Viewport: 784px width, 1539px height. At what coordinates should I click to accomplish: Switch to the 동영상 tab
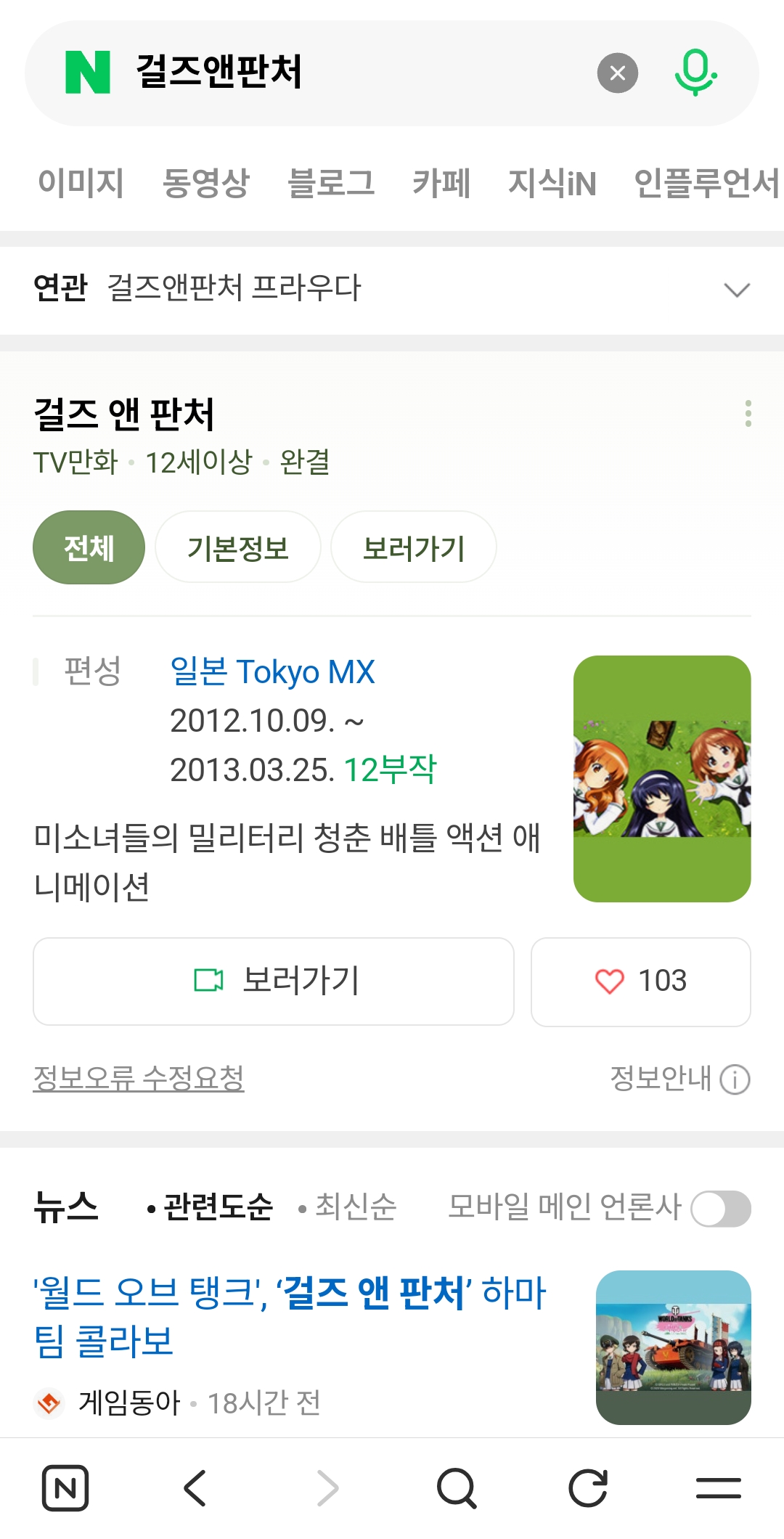(205, 183)
